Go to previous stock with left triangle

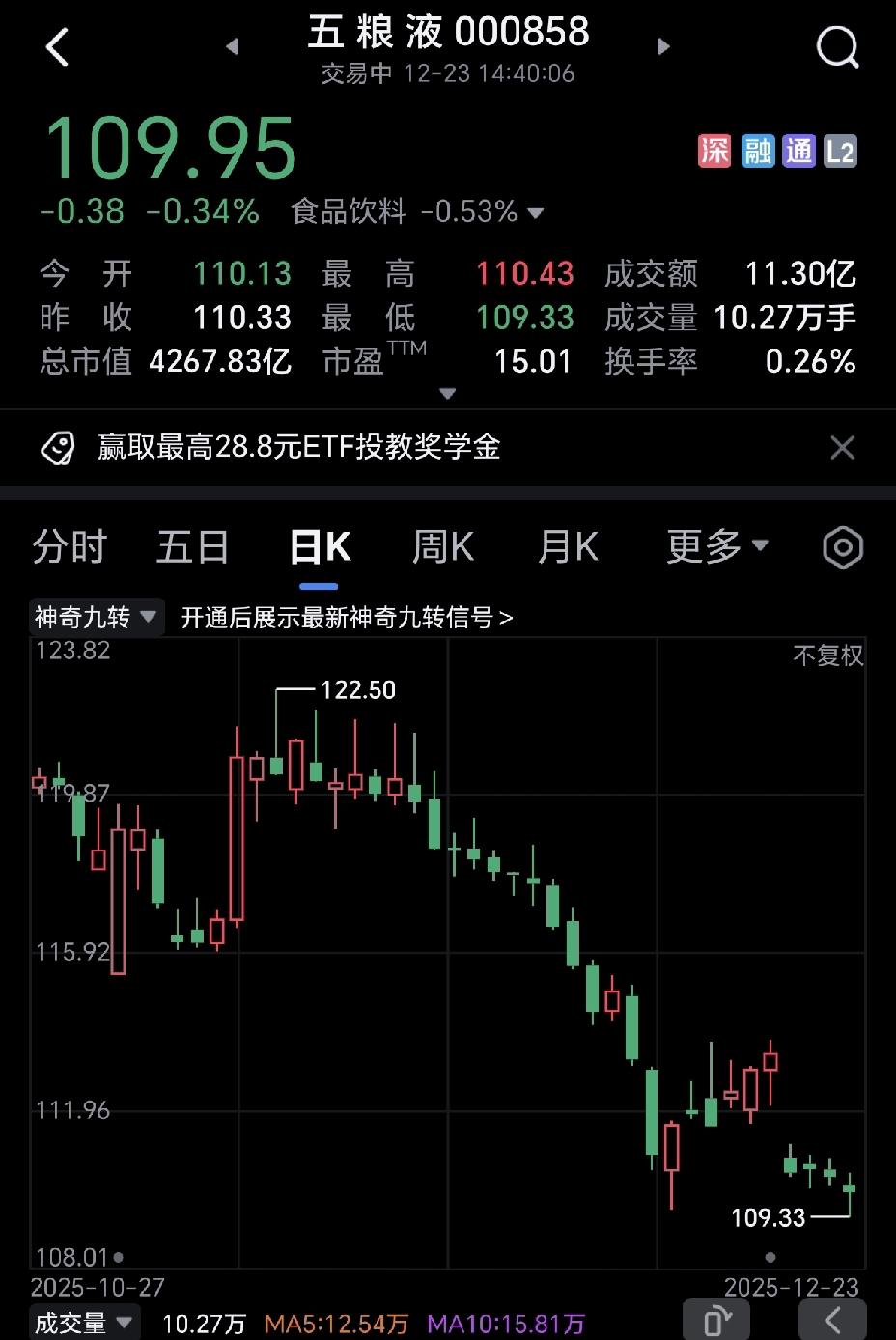(232, 46)
